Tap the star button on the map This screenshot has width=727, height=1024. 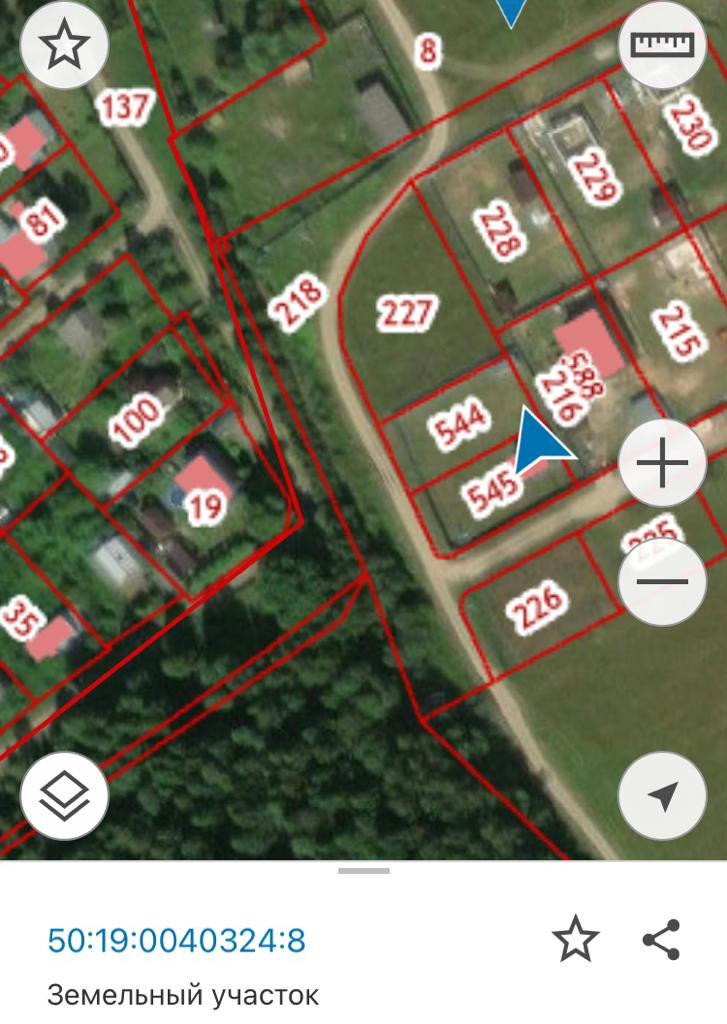[x=64, y=44]
